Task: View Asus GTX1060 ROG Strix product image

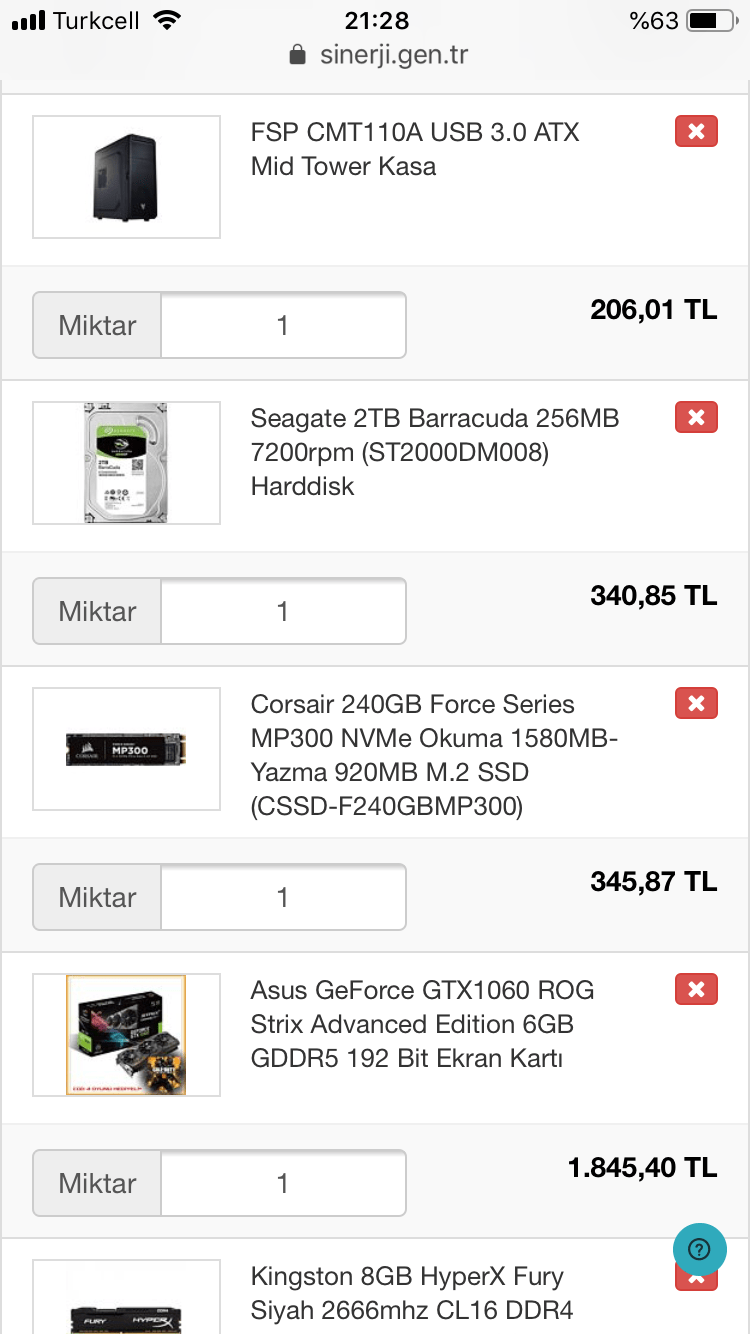Action: (x=126, y=1035)
